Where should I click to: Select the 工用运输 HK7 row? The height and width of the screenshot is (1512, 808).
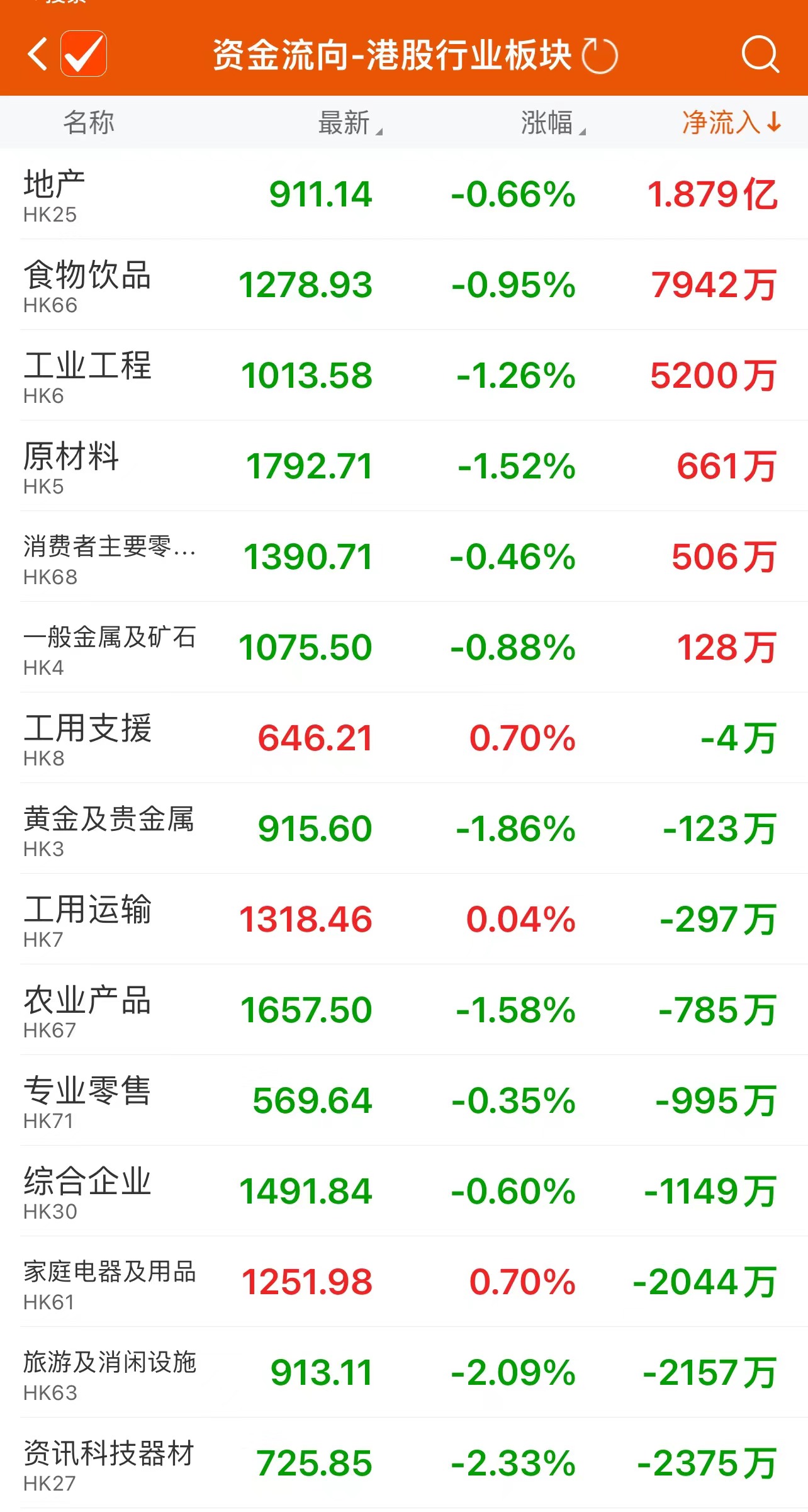tap(403, 920)
